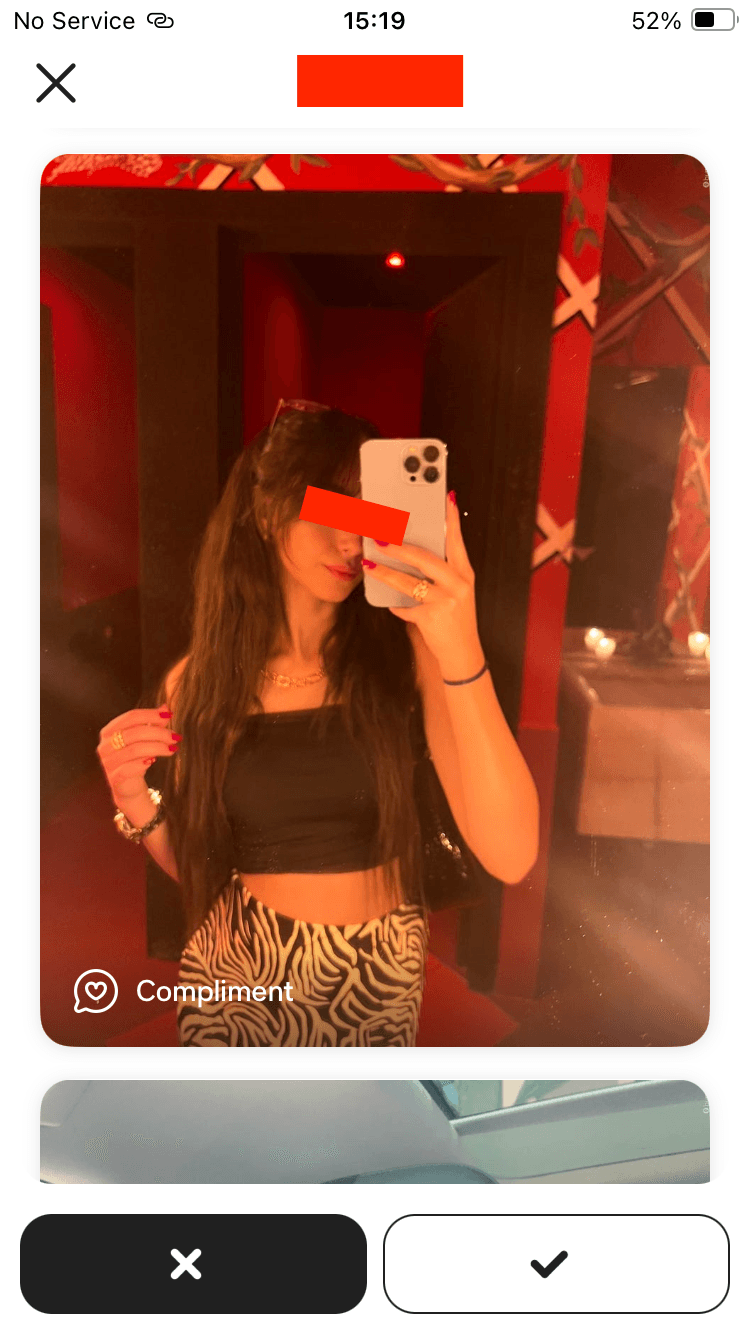
Task: Tap the accept button to approve the match
Action: click(555, 1264)
